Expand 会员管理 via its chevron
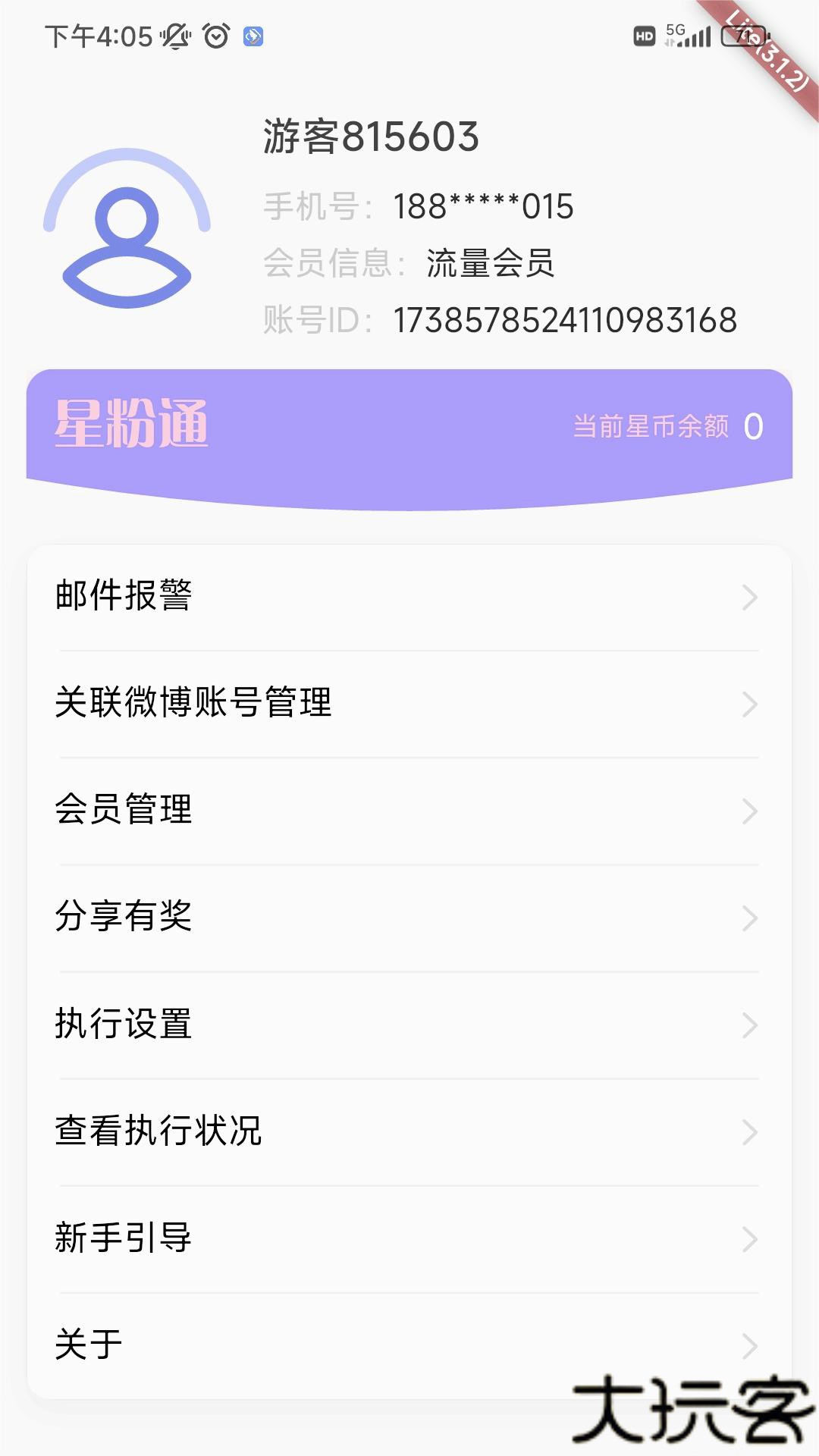The height and width of the screenshot is (1456, 819). 749,810
